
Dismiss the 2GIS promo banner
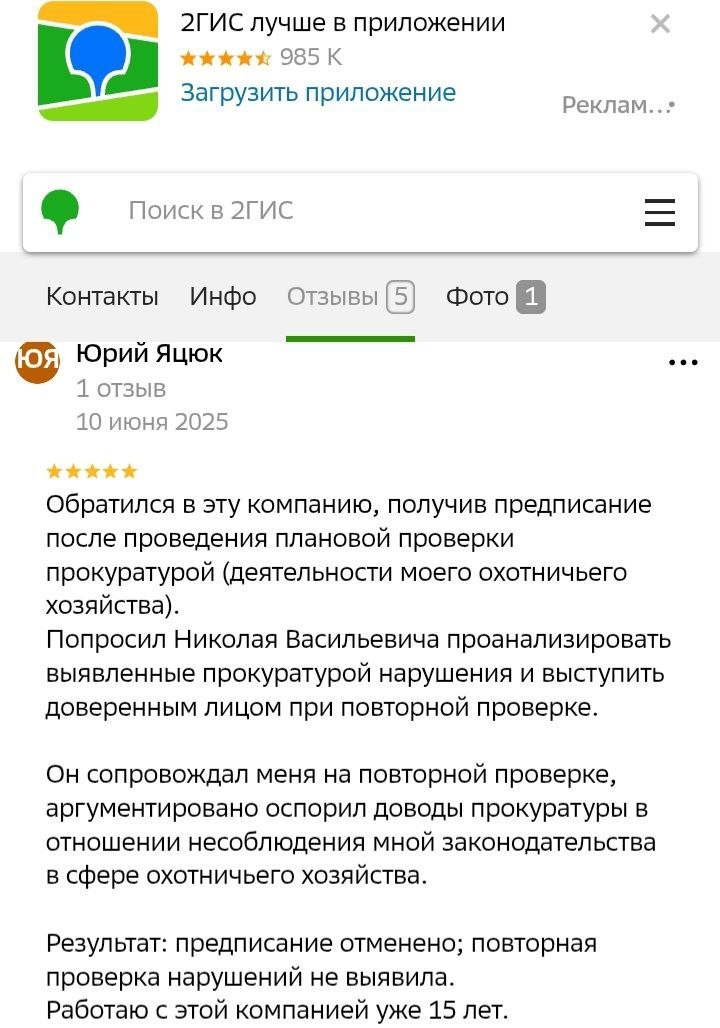[x=660, y=24]
